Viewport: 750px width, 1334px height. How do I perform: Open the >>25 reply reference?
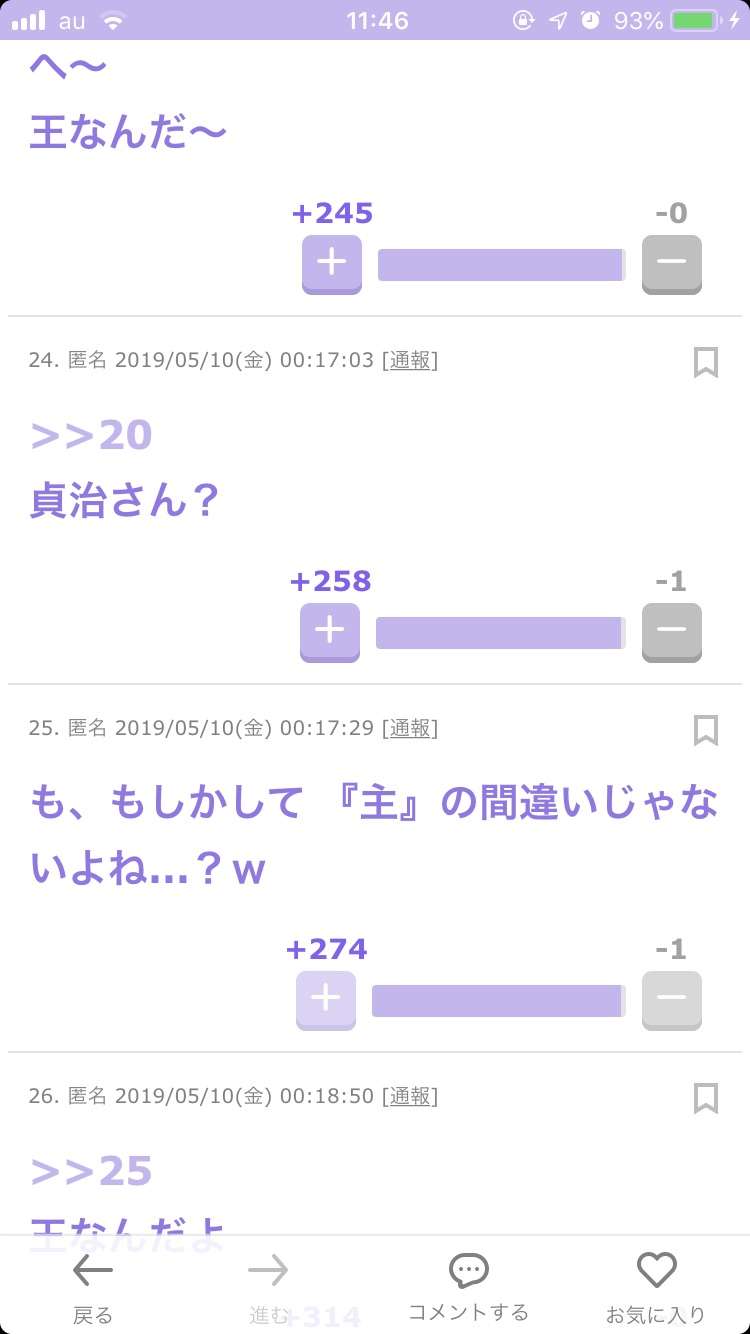[91, 1171]
